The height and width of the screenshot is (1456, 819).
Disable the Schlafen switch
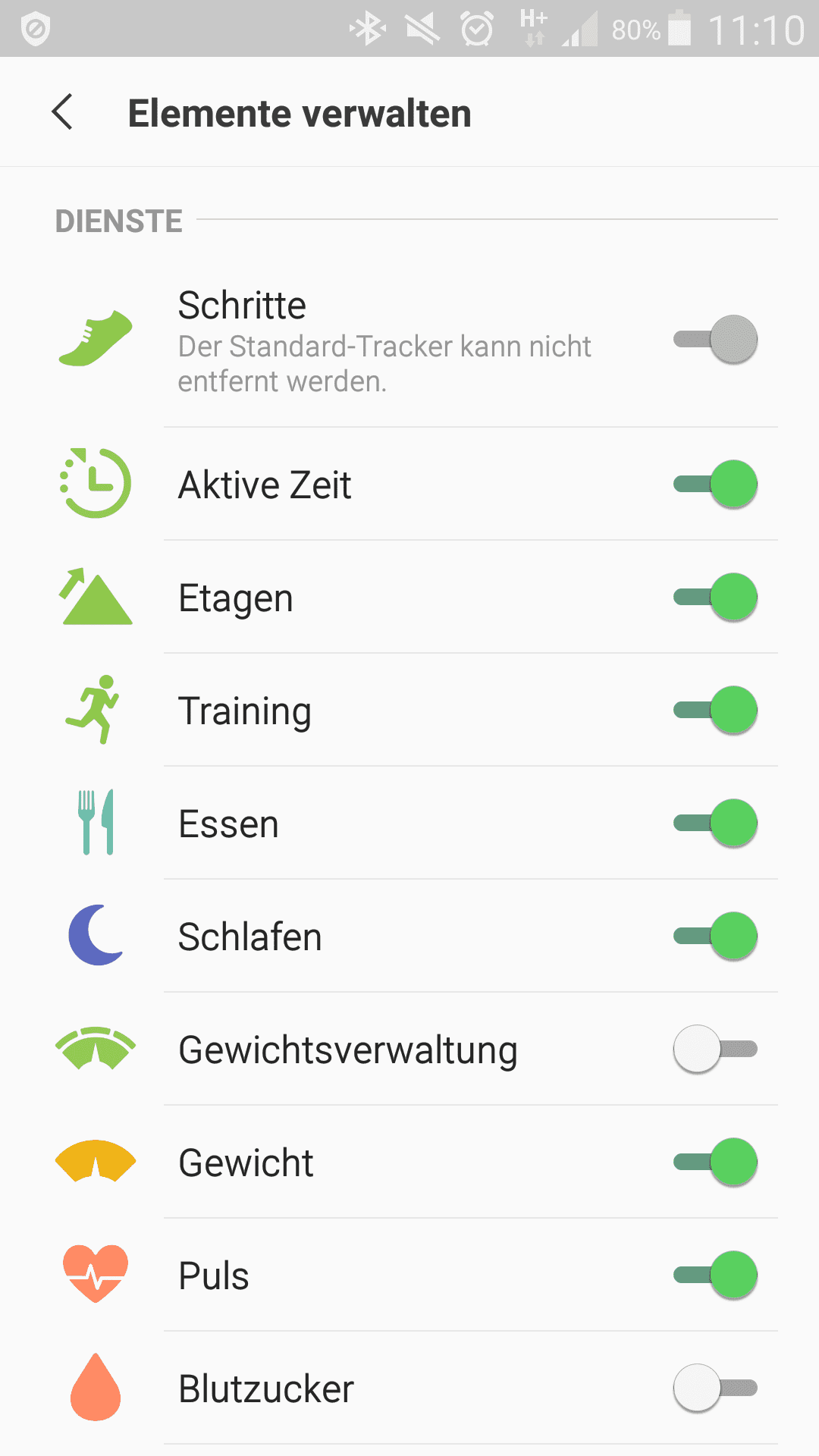[x=715, y=936]
